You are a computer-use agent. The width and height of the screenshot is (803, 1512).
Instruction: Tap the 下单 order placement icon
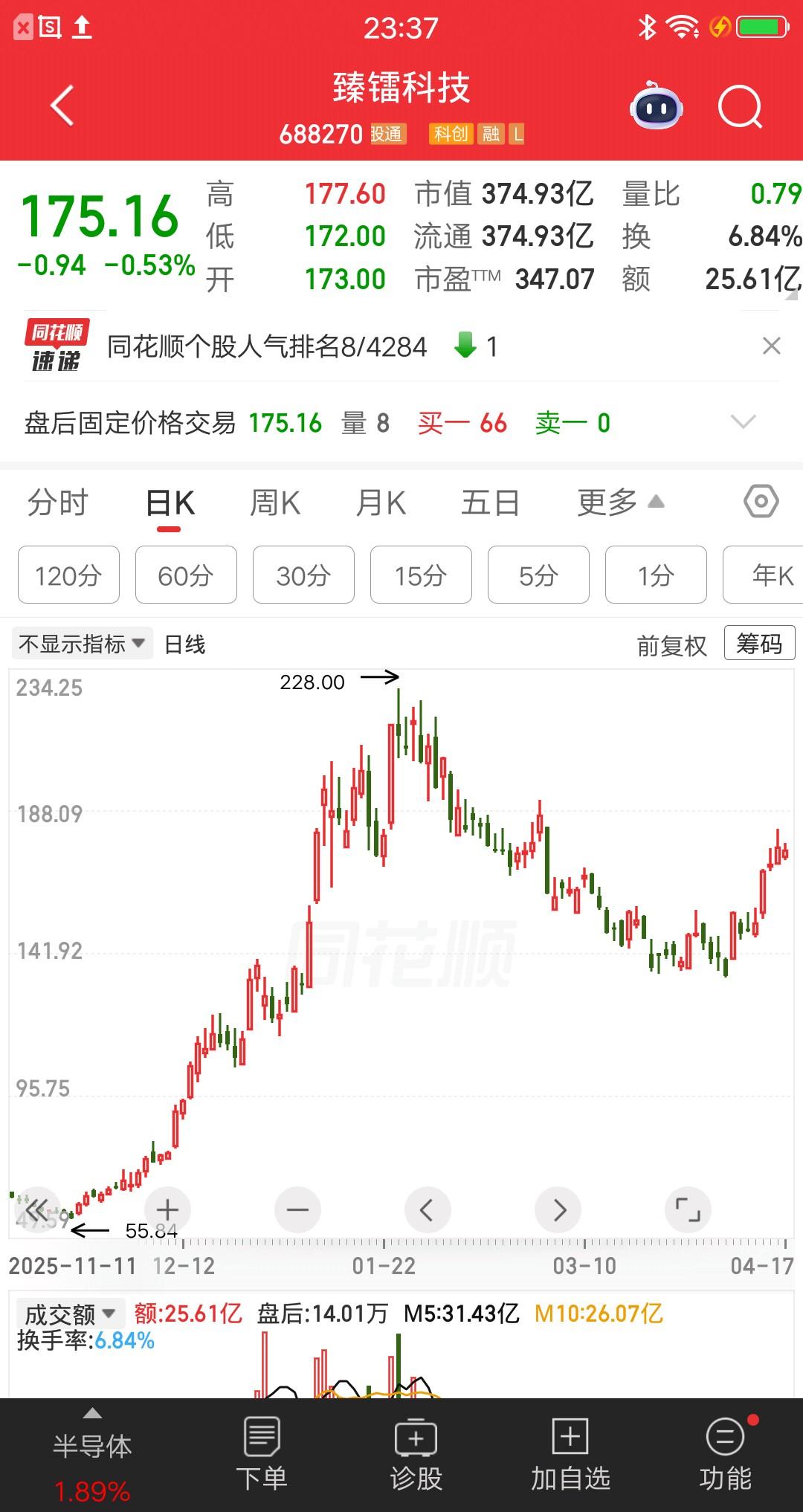pyautogui.click(x=261, y=1450)
